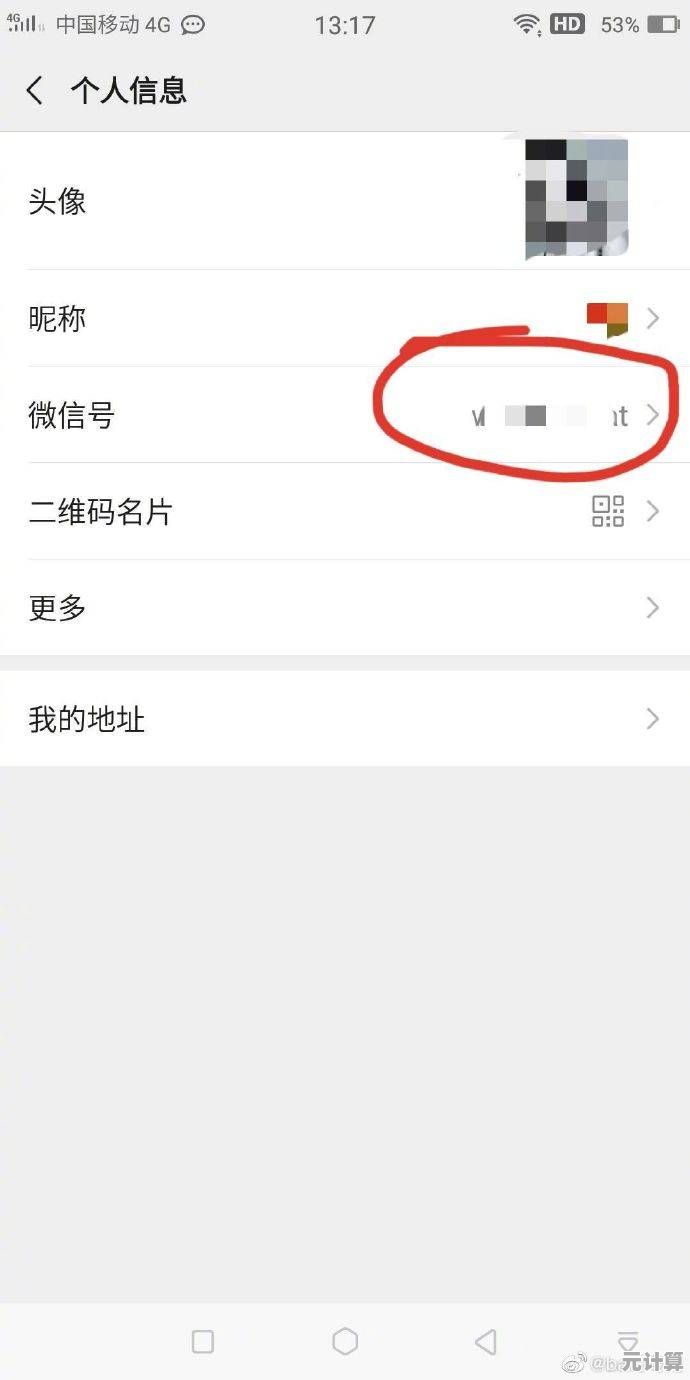Open 我的地址 settings

pyautogui.click(x=345, y=719)
